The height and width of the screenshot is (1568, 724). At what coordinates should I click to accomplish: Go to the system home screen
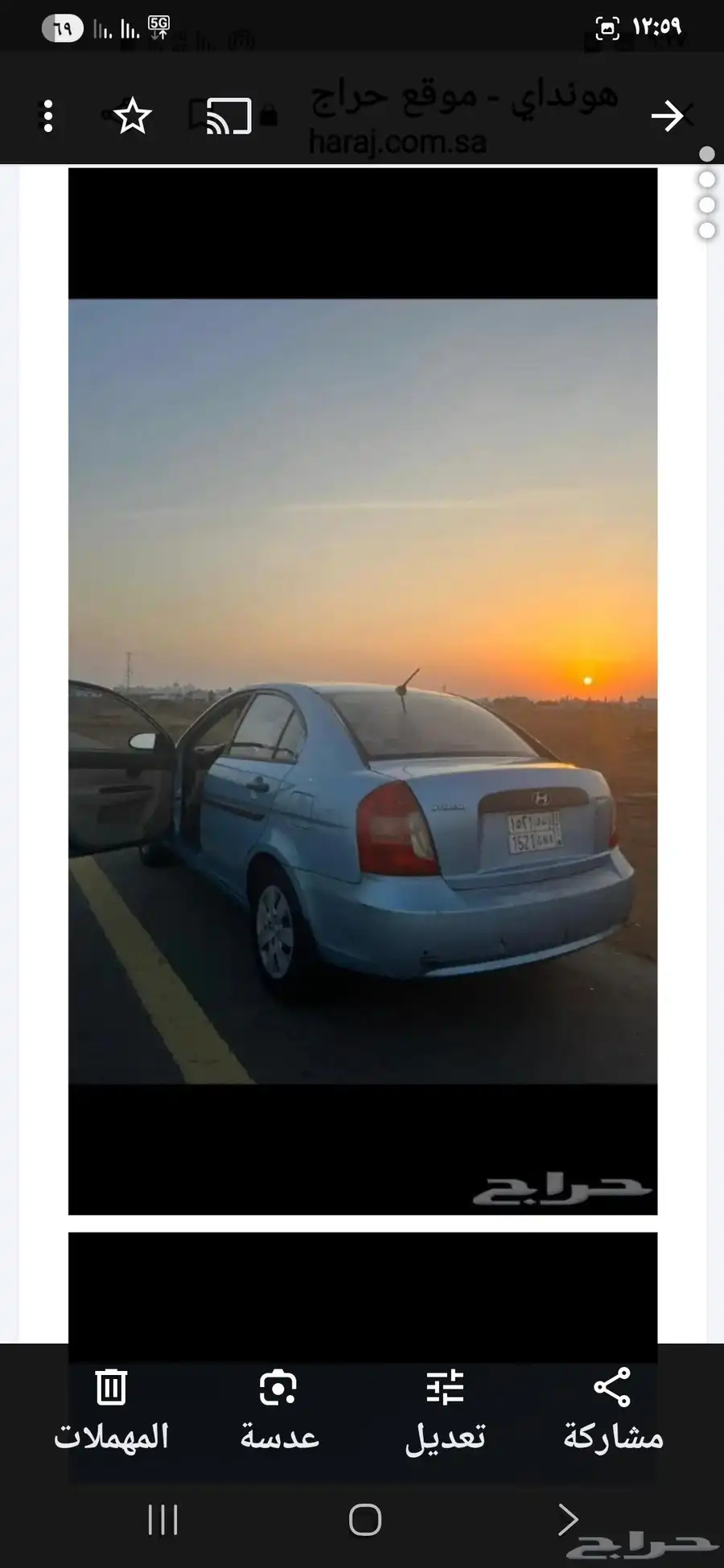[365, 1520]
